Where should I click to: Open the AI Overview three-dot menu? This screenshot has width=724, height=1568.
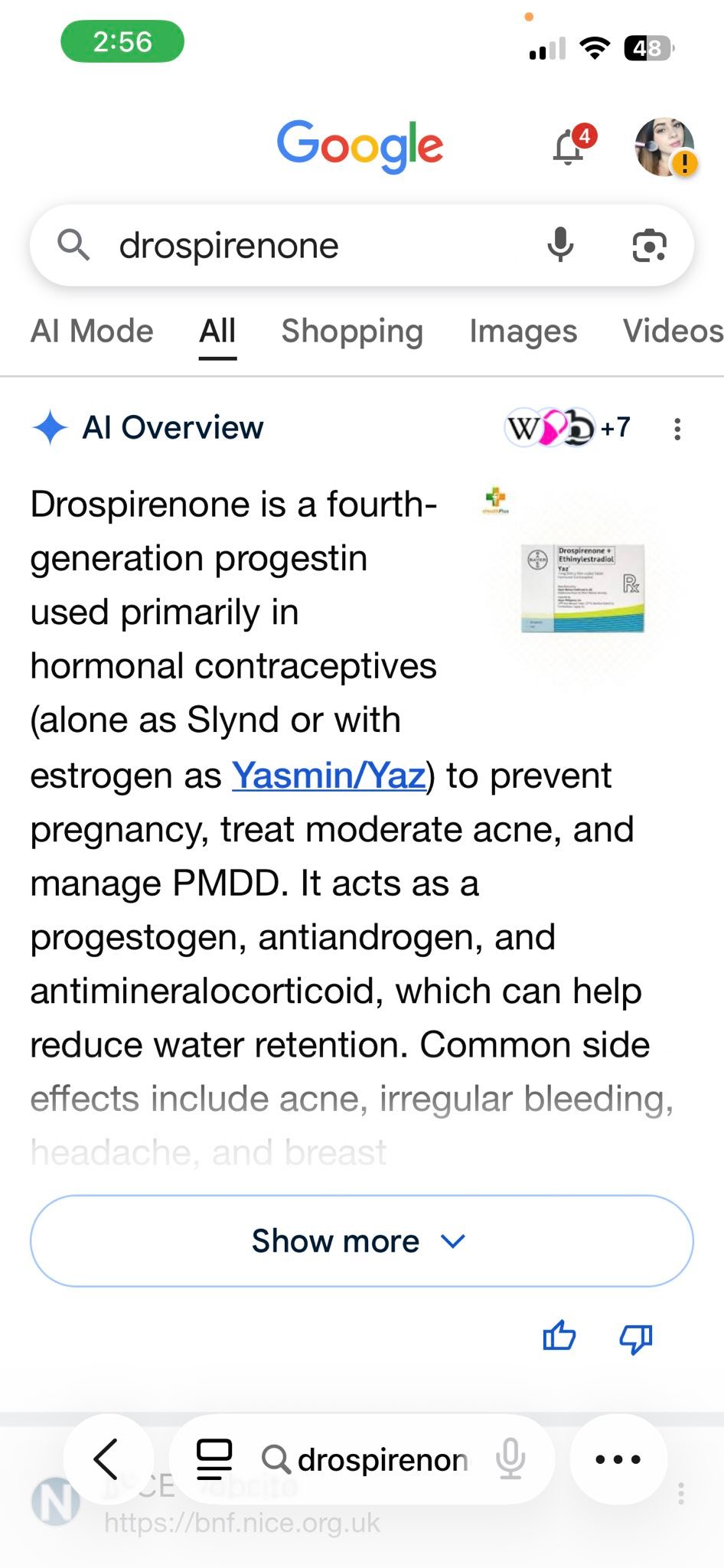point(677,429)
